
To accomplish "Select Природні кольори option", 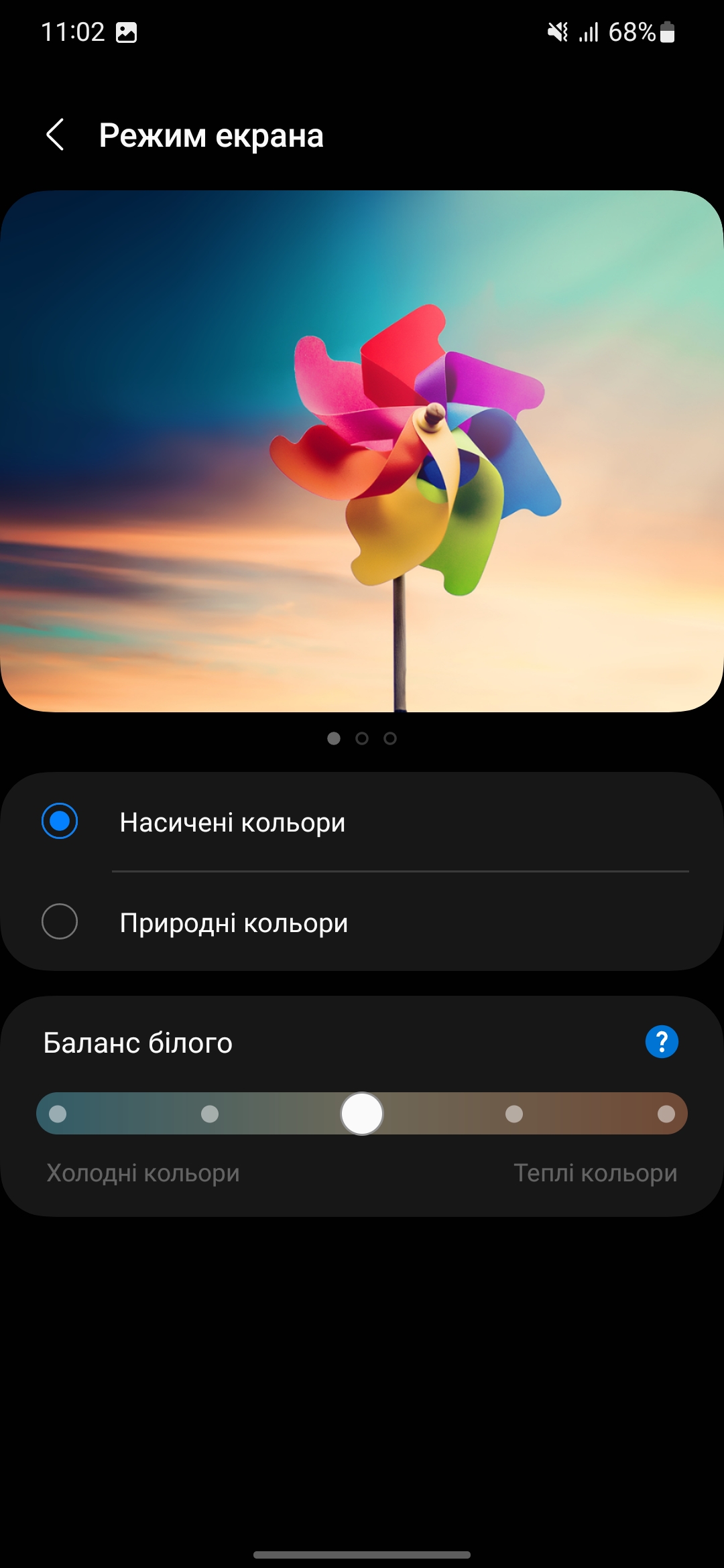I will click(x=60, y=922).
